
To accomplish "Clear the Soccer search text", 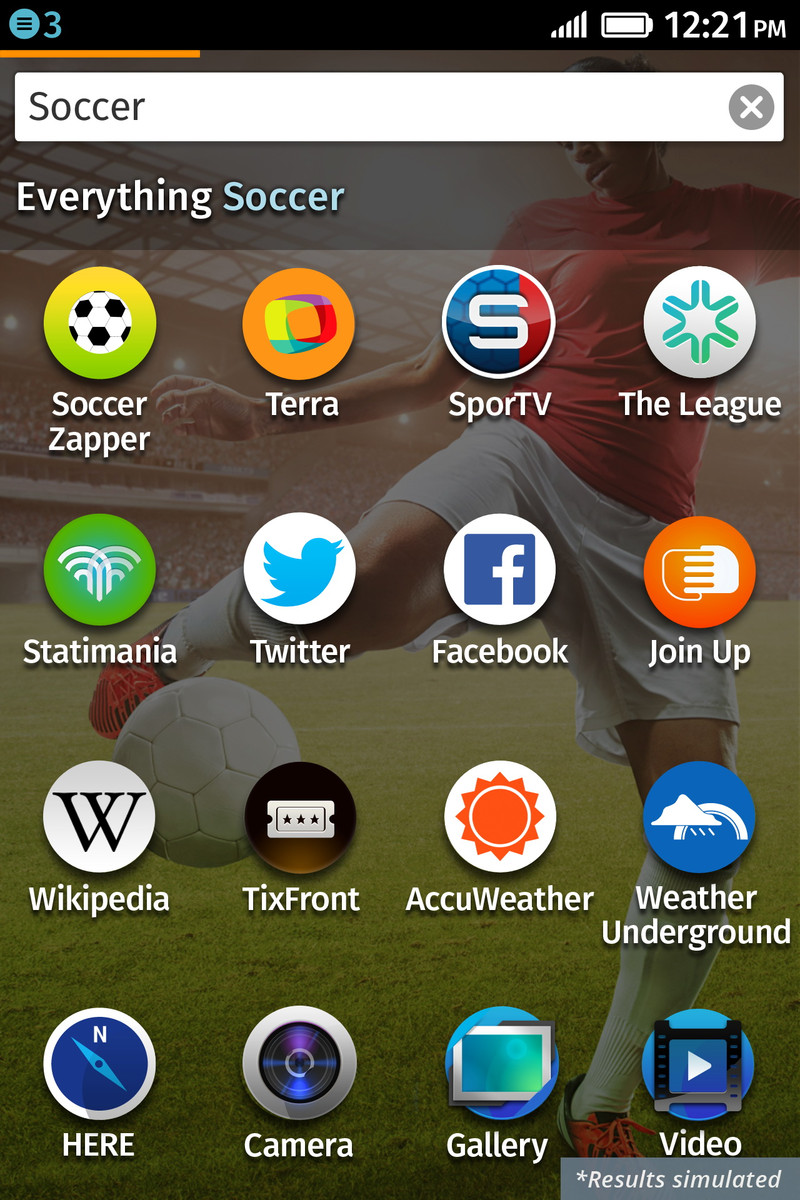I will pos(751,107).
